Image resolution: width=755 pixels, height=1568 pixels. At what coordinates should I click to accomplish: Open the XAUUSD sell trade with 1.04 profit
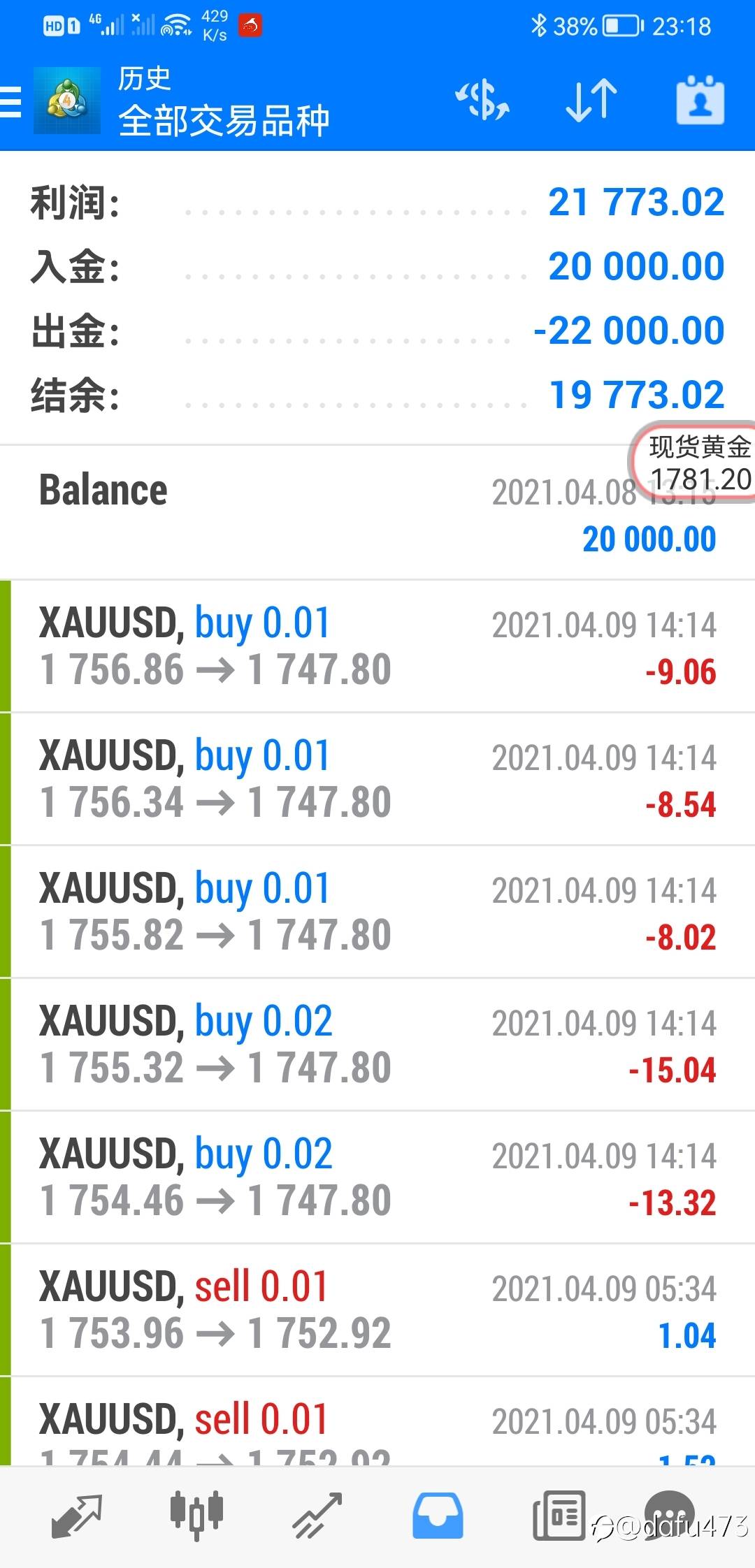[x=377, y=1310]
